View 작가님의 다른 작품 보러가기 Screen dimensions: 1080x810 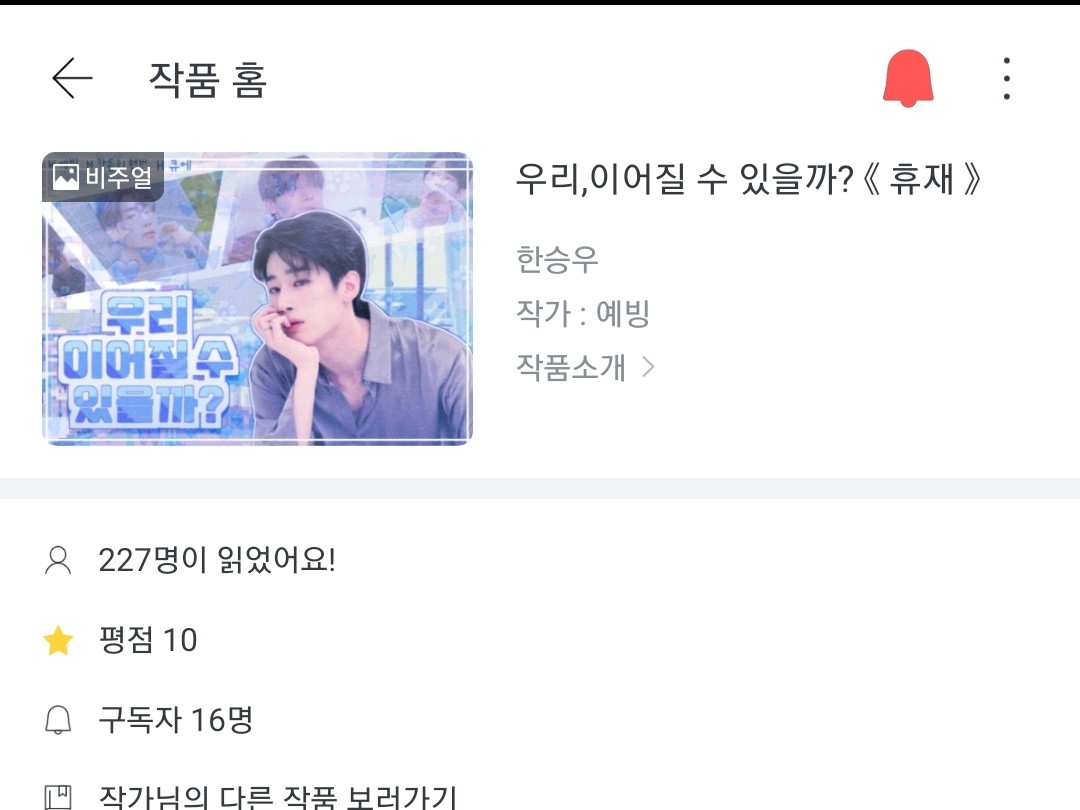[x=277, y=797]
